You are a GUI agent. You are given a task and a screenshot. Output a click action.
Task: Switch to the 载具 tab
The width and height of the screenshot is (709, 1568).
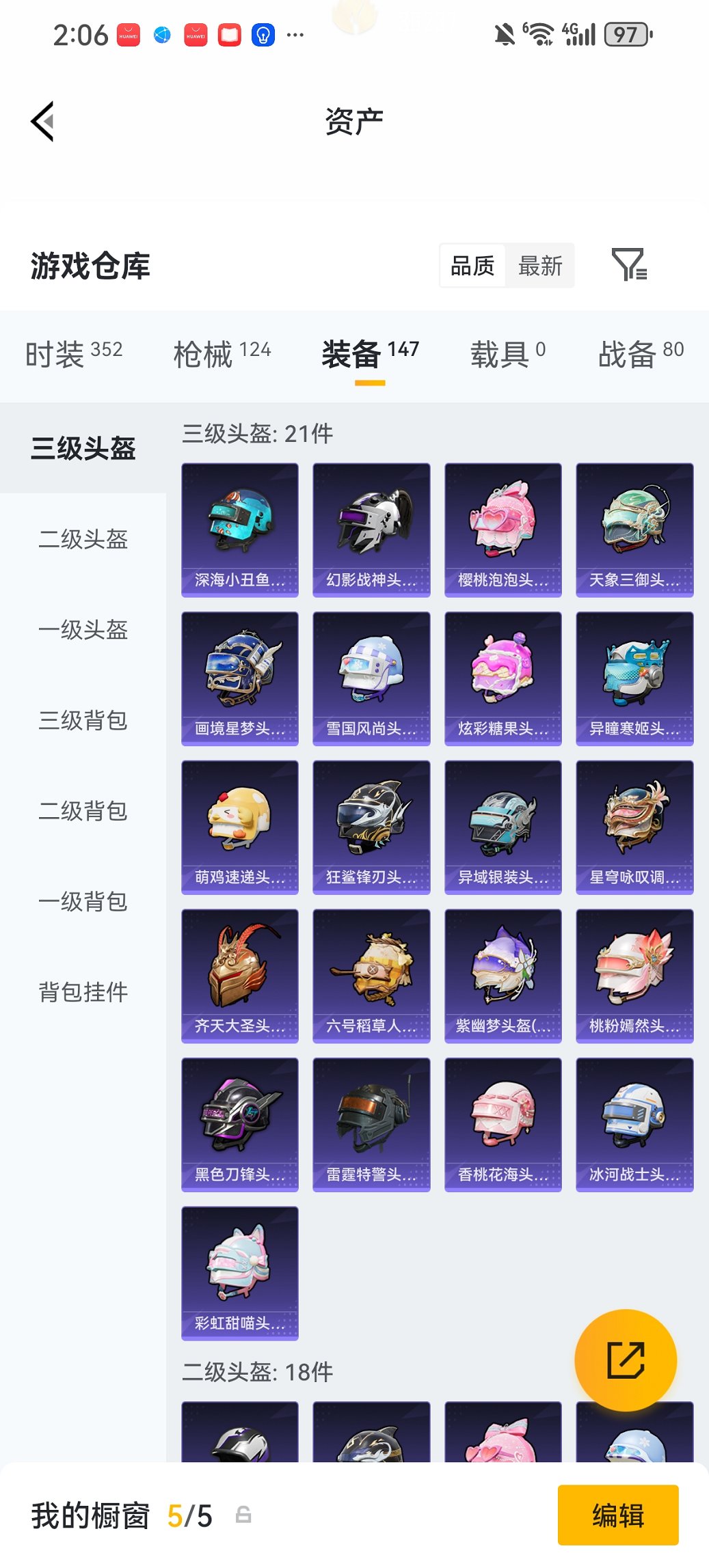(507, 354)
